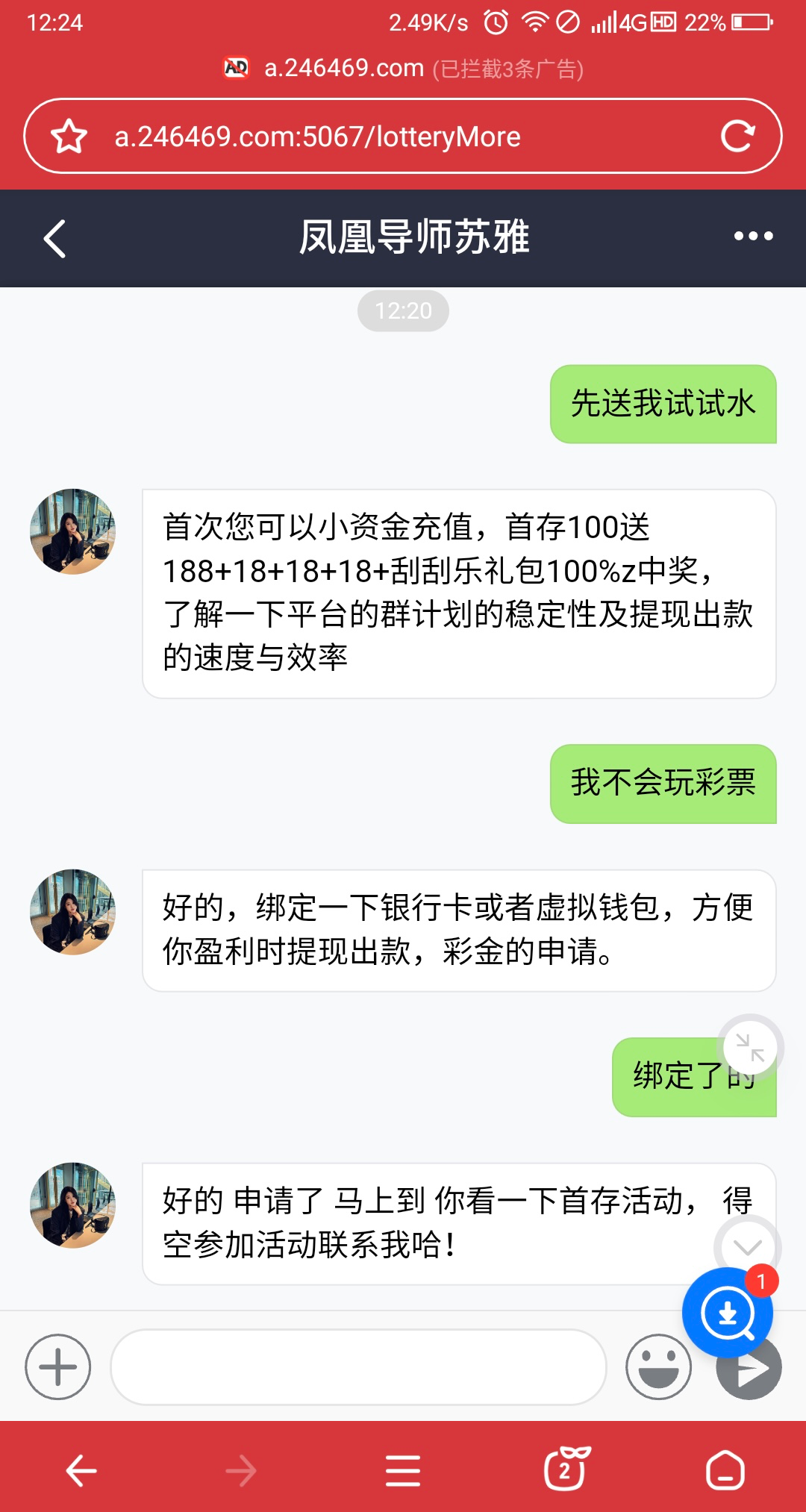The image size is (806, 1512).
Task: Open the emoji picker
Action: pos(658,1366)
